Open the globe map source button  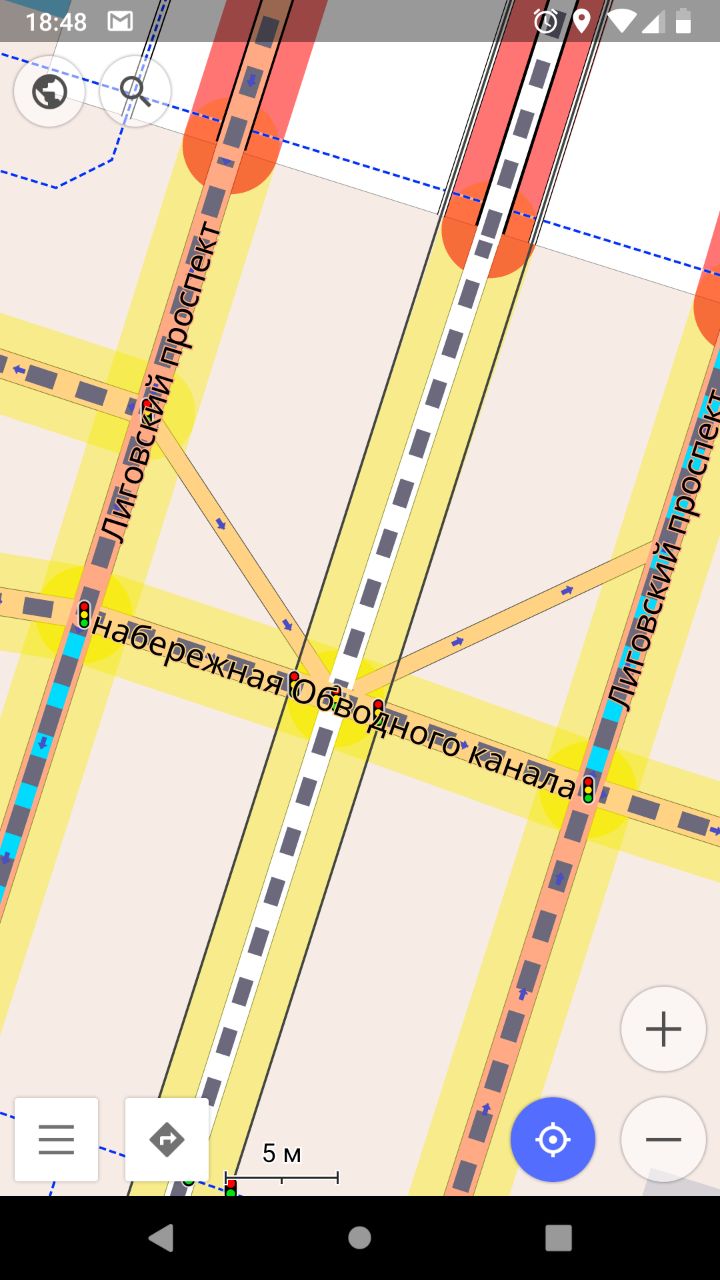coord(49,92)
